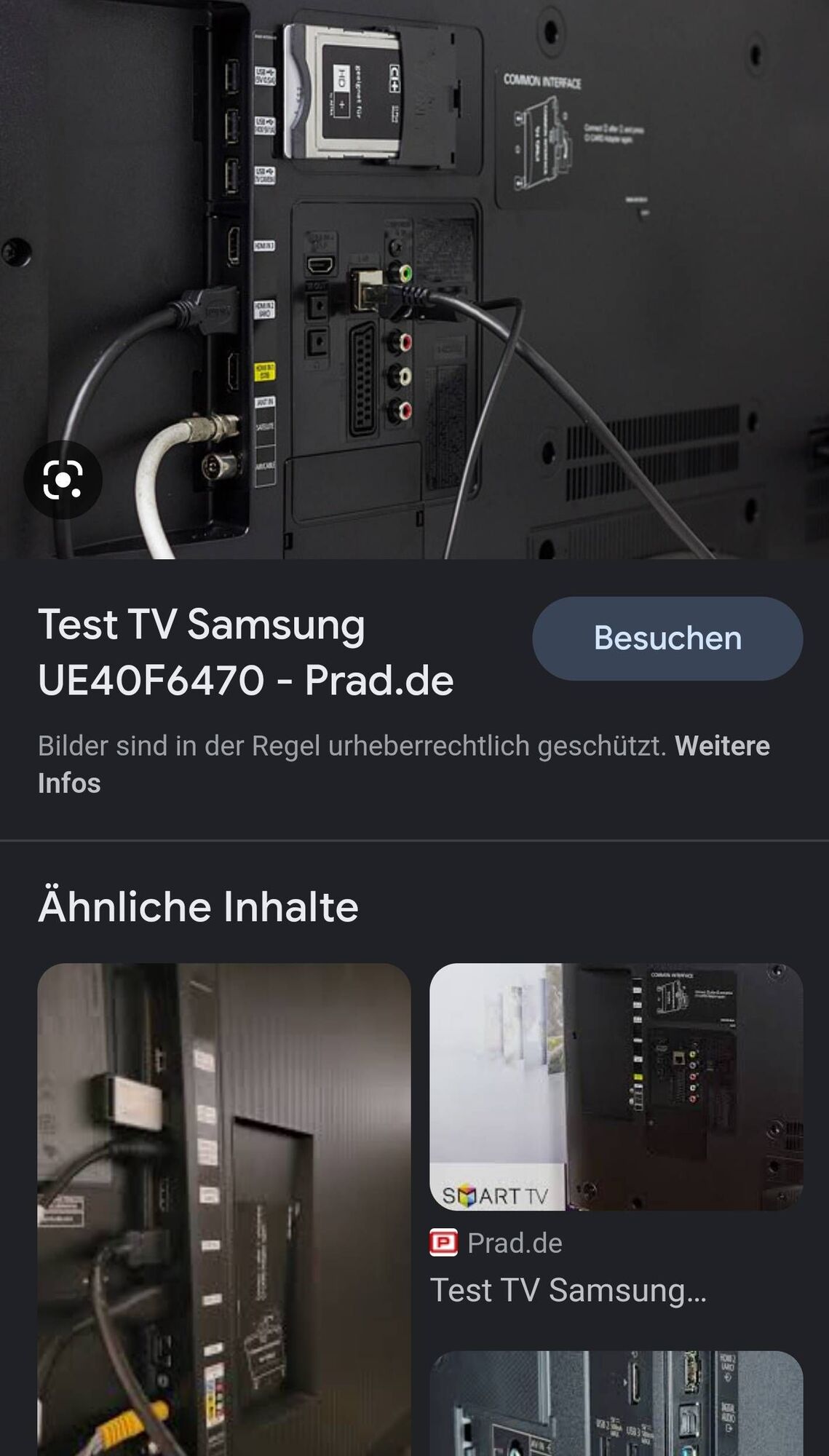
Task: Open the Prad.de Smart TV similar result
Action: point(616,1086)
